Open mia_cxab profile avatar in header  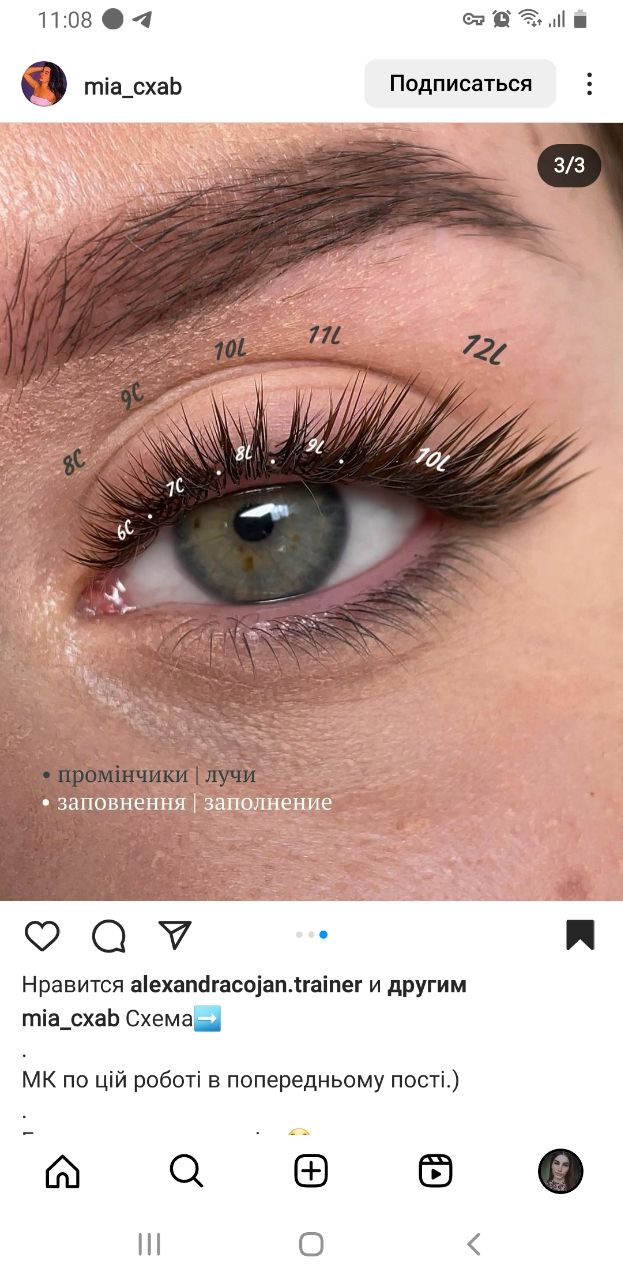point(44,84)
